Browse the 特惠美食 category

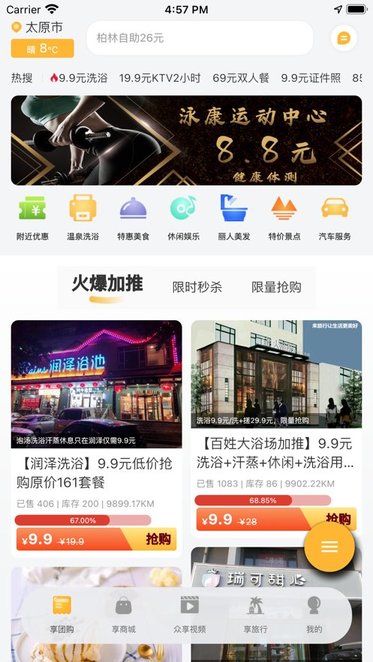[x=133, y=218]
